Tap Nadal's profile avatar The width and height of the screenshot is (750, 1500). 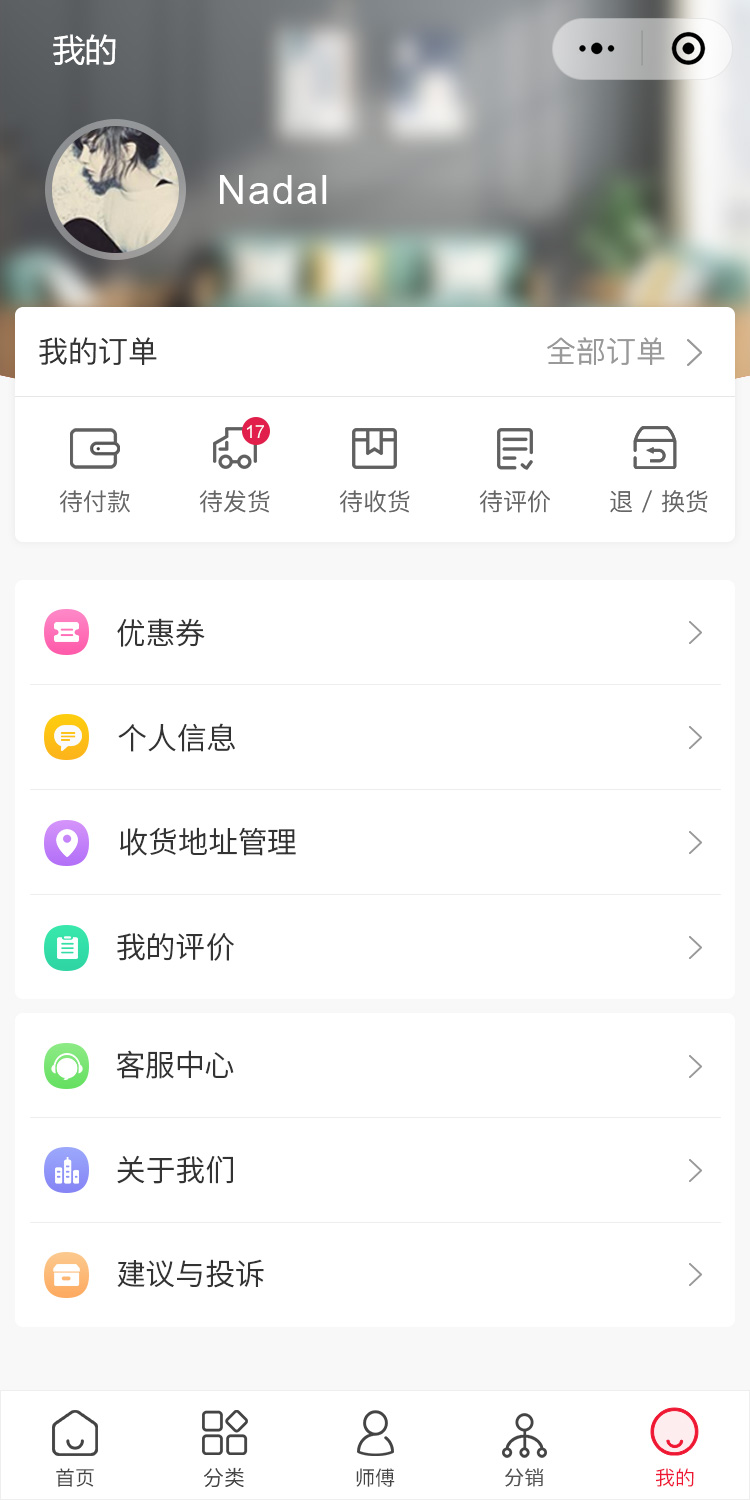(116, 190)
